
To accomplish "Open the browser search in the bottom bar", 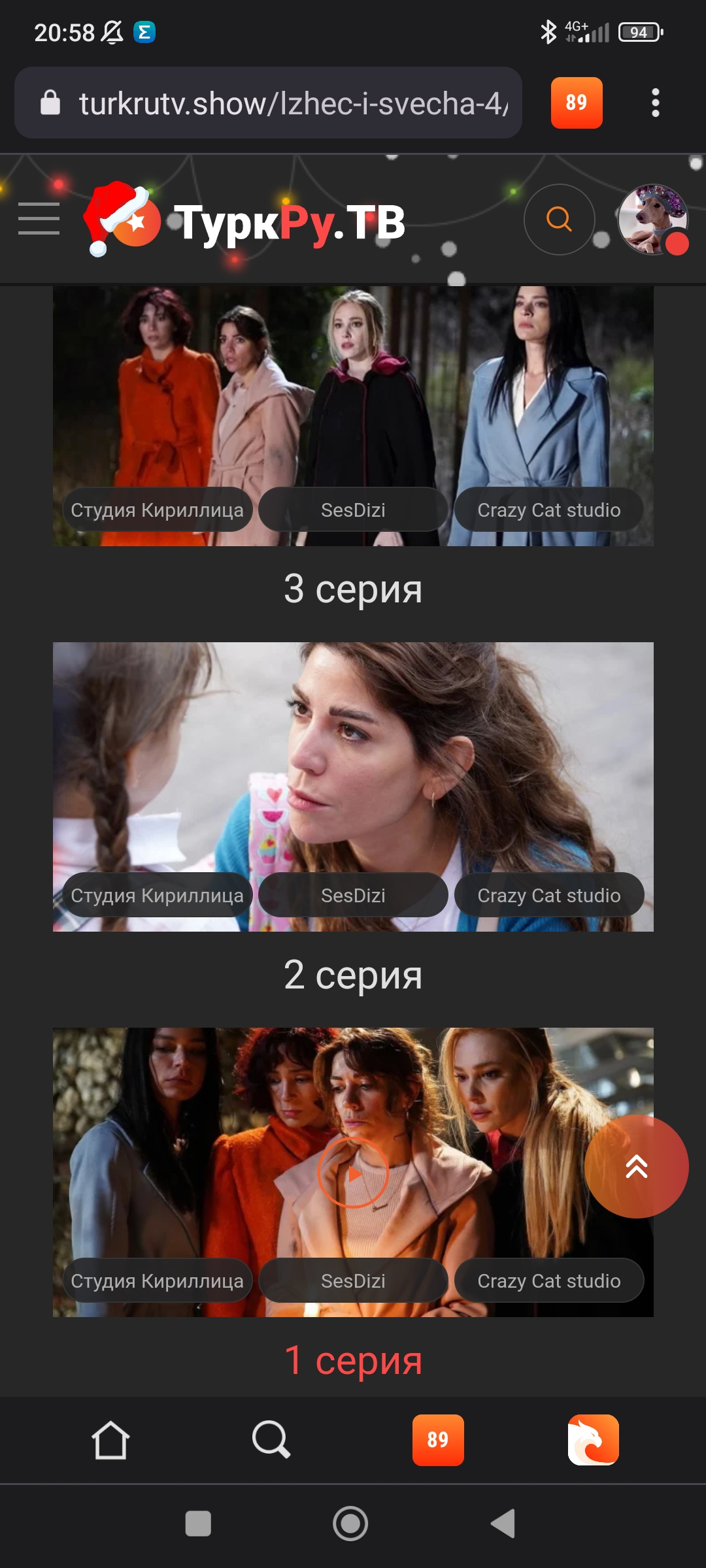I will (x=271, y=1440).
